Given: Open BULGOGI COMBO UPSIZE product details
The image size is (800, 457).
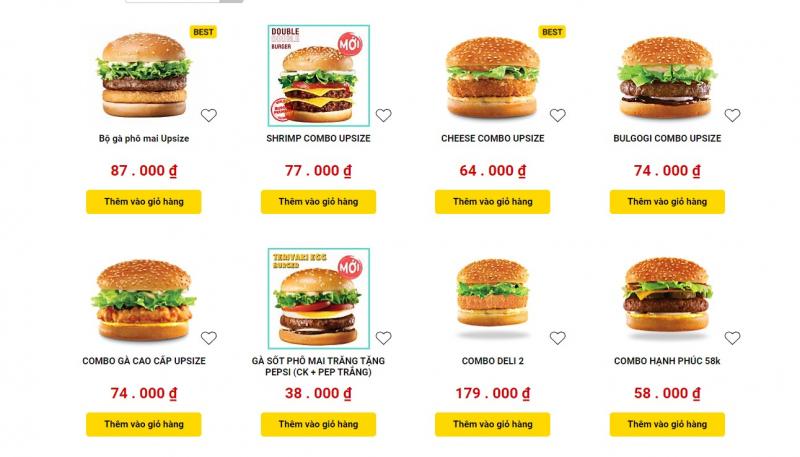Looking at the screenshot, I should (666, 138).
